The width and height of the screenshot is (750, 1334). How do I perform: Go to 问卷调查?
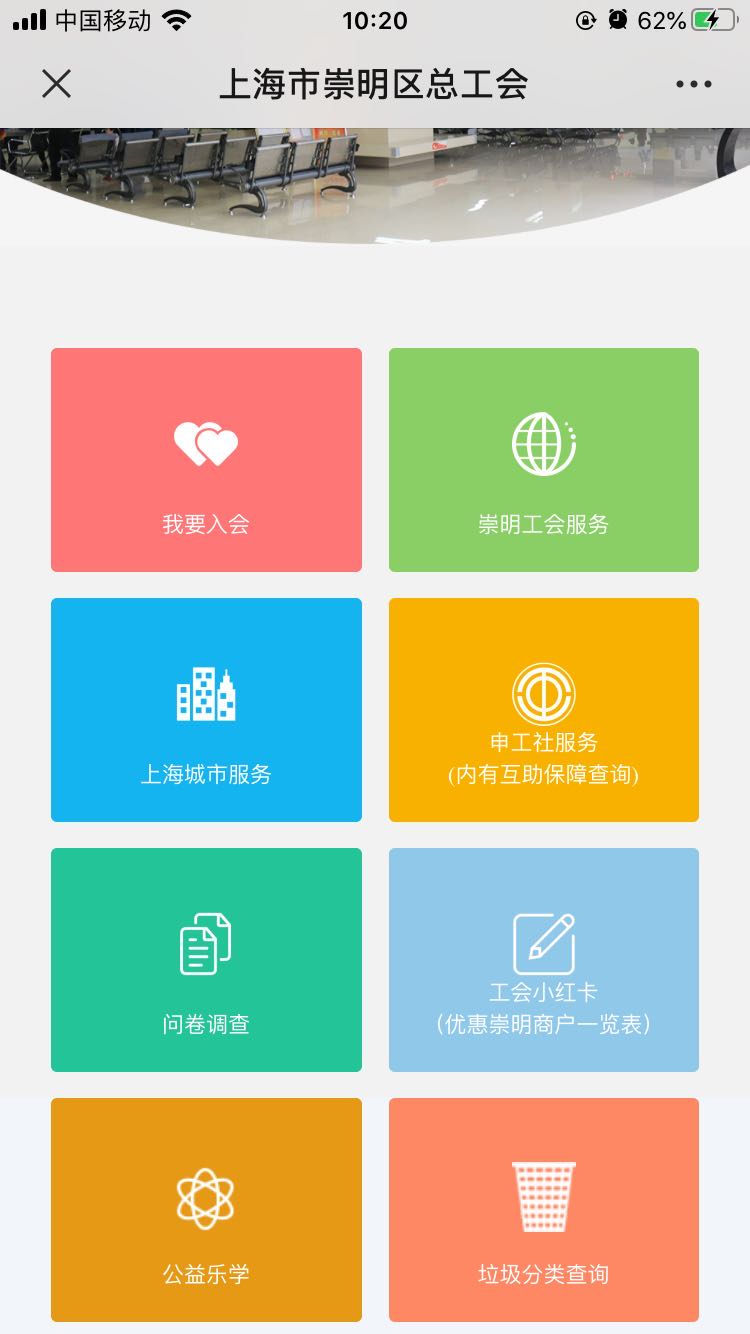tap(206, 960)
